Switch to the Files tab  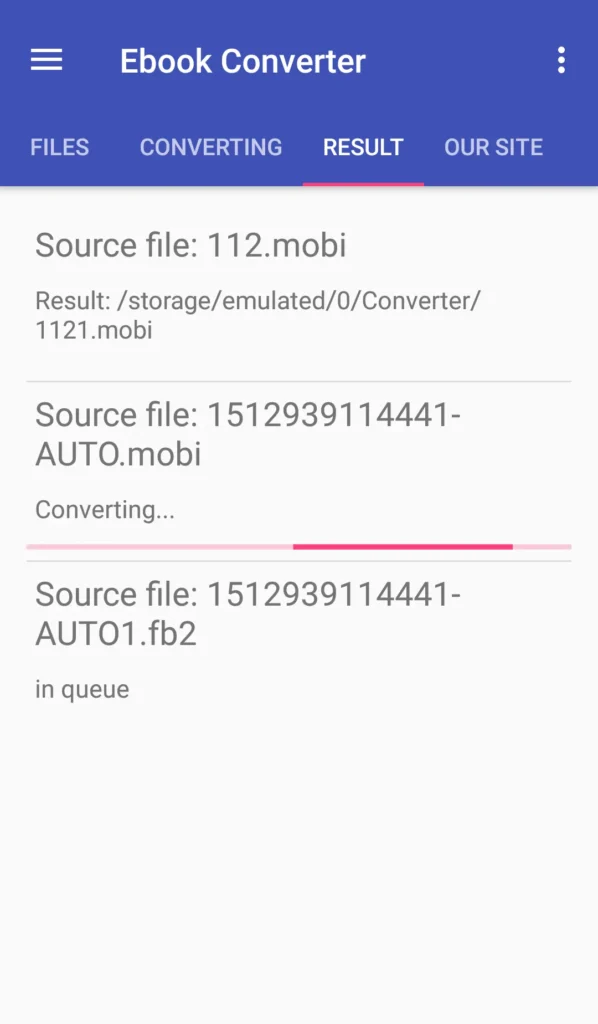pos(59,147)
